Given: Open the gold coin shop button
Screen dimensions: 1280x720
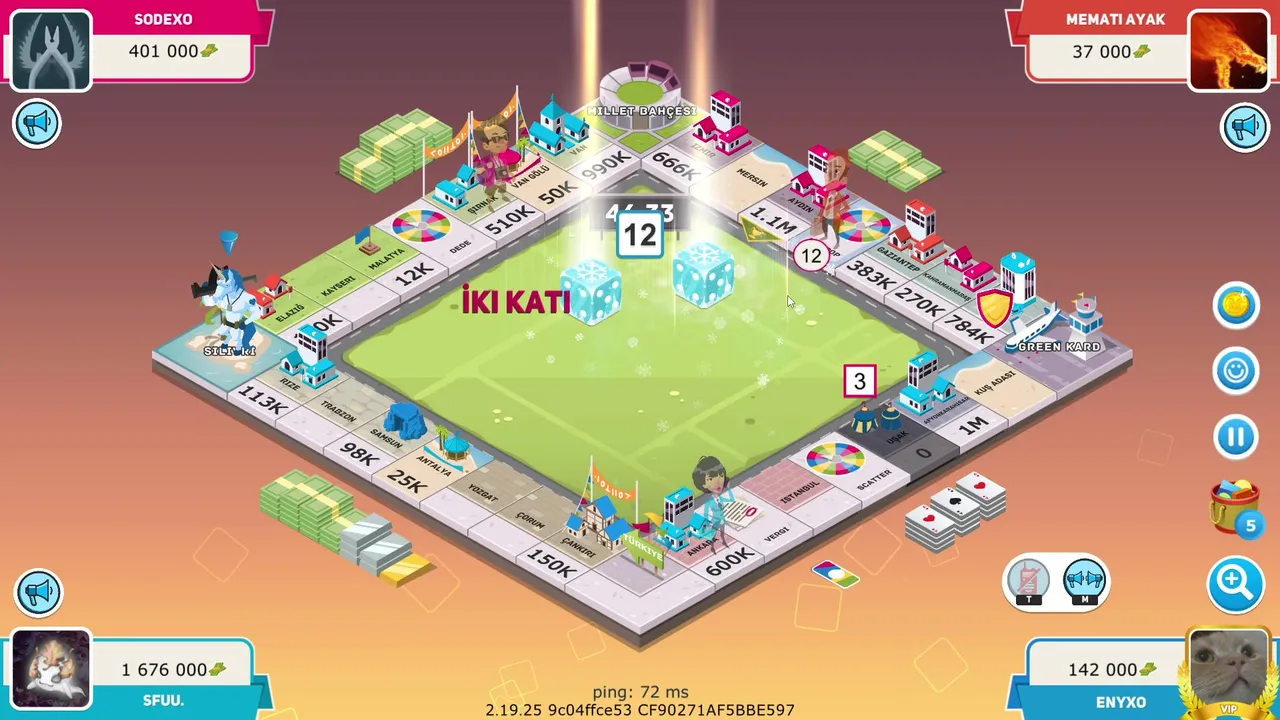Looking at the screenshot, I should pyautogui.click(x=1236, y=306).
